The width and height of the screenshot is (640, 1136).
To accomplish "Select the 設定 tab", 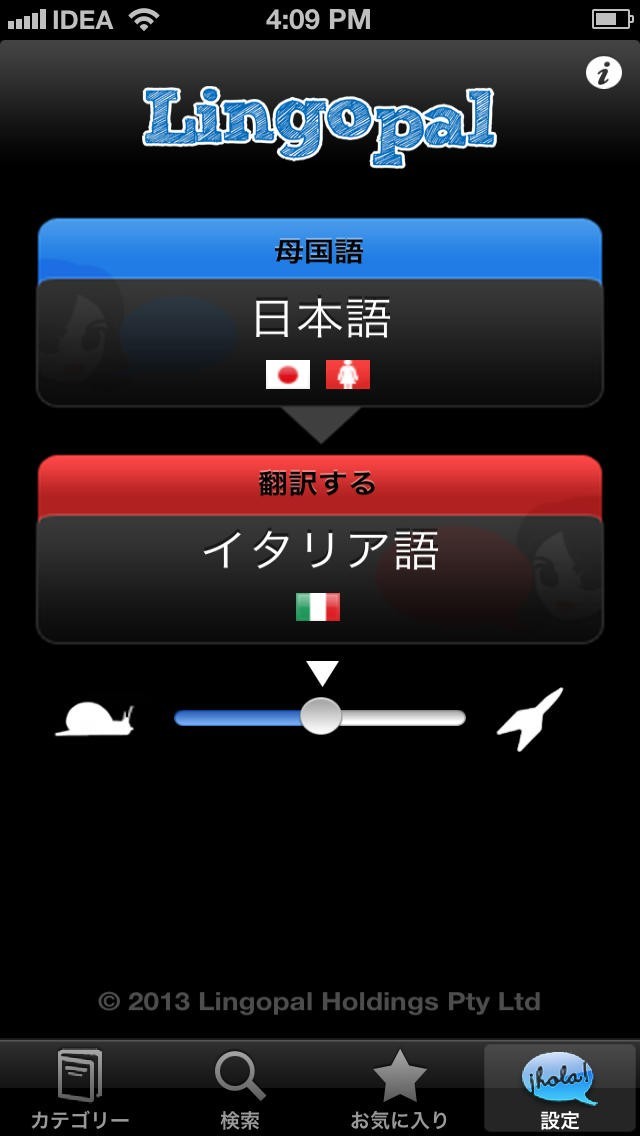I will coord(558,1088).
